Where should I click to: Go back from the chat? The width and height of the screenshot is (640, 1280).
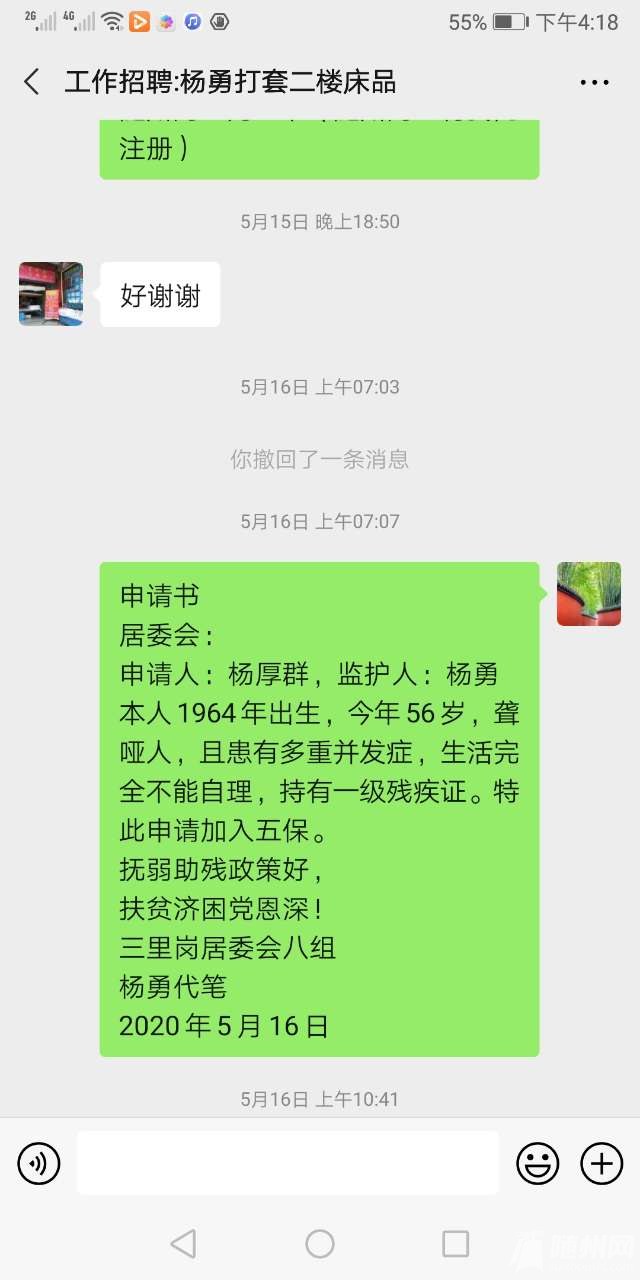32,82
